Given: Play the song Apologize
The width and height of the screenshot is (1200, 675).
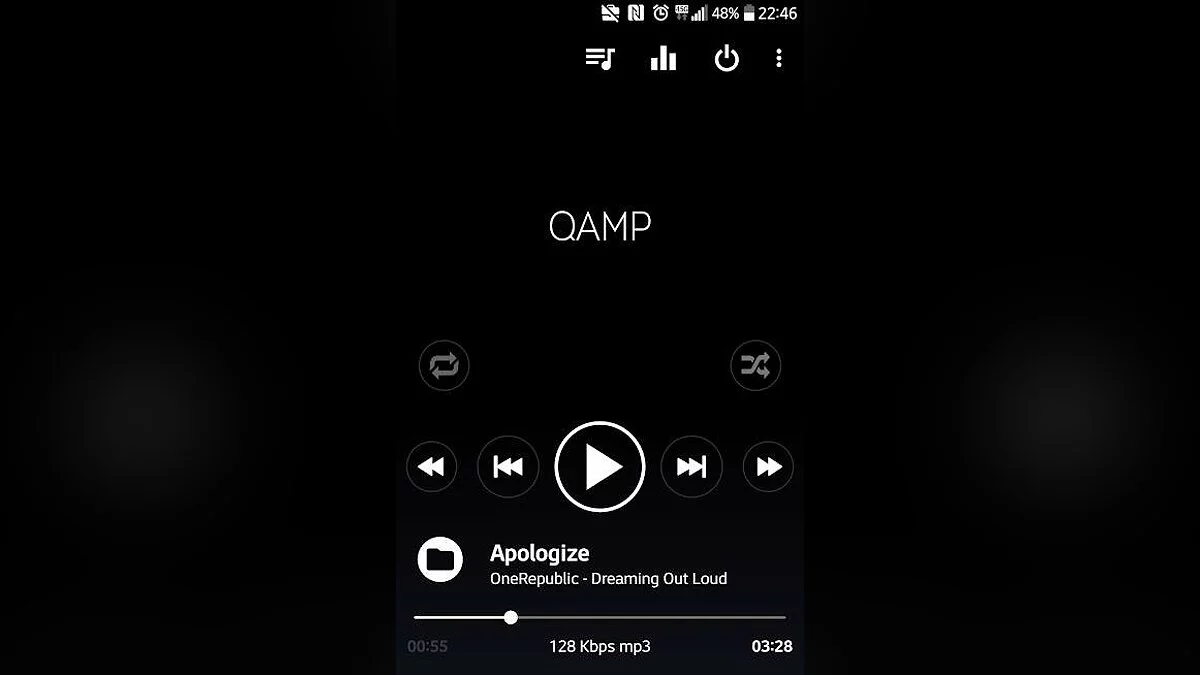Looking at the screenshot, I should coord(600,467).
